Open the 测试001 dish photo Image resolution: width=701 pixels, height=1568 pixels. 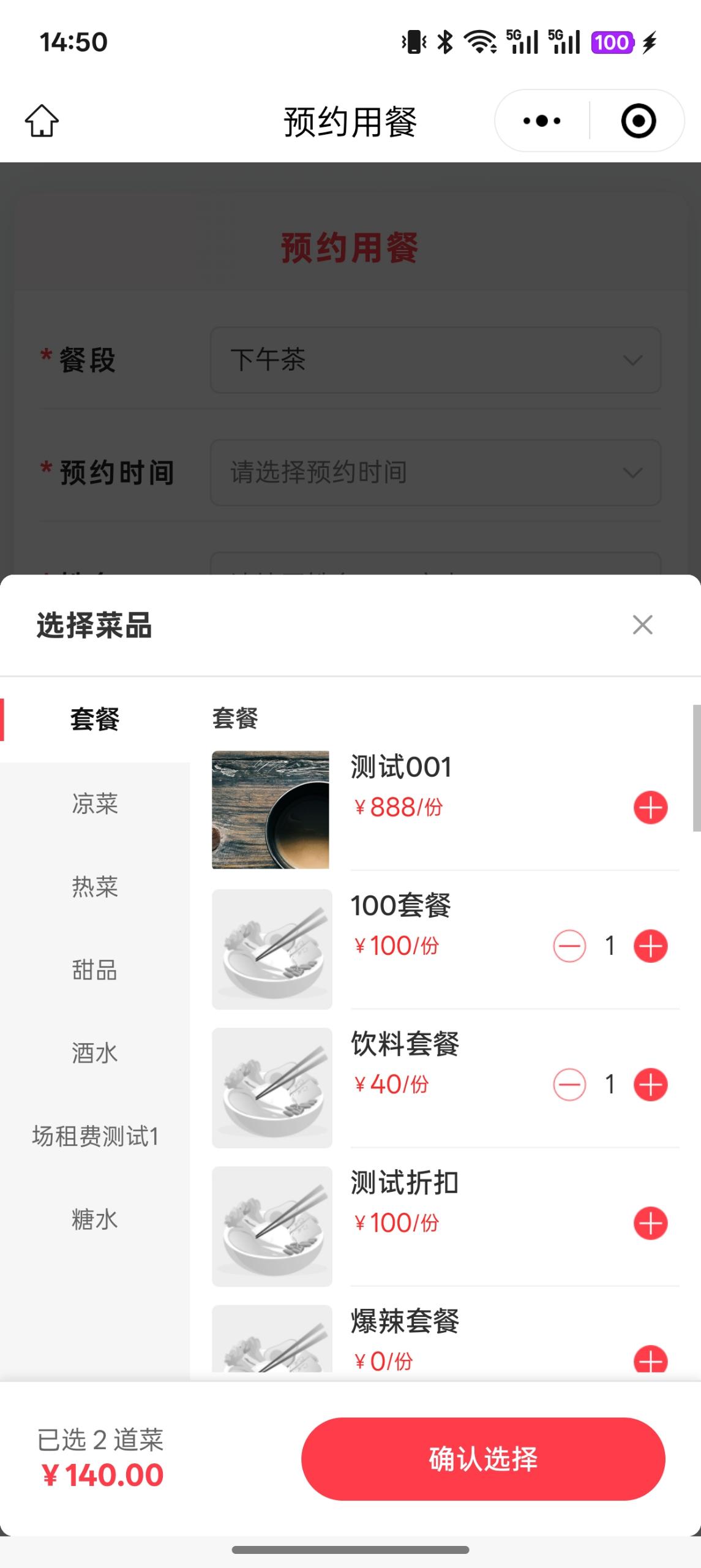(271, 810)
